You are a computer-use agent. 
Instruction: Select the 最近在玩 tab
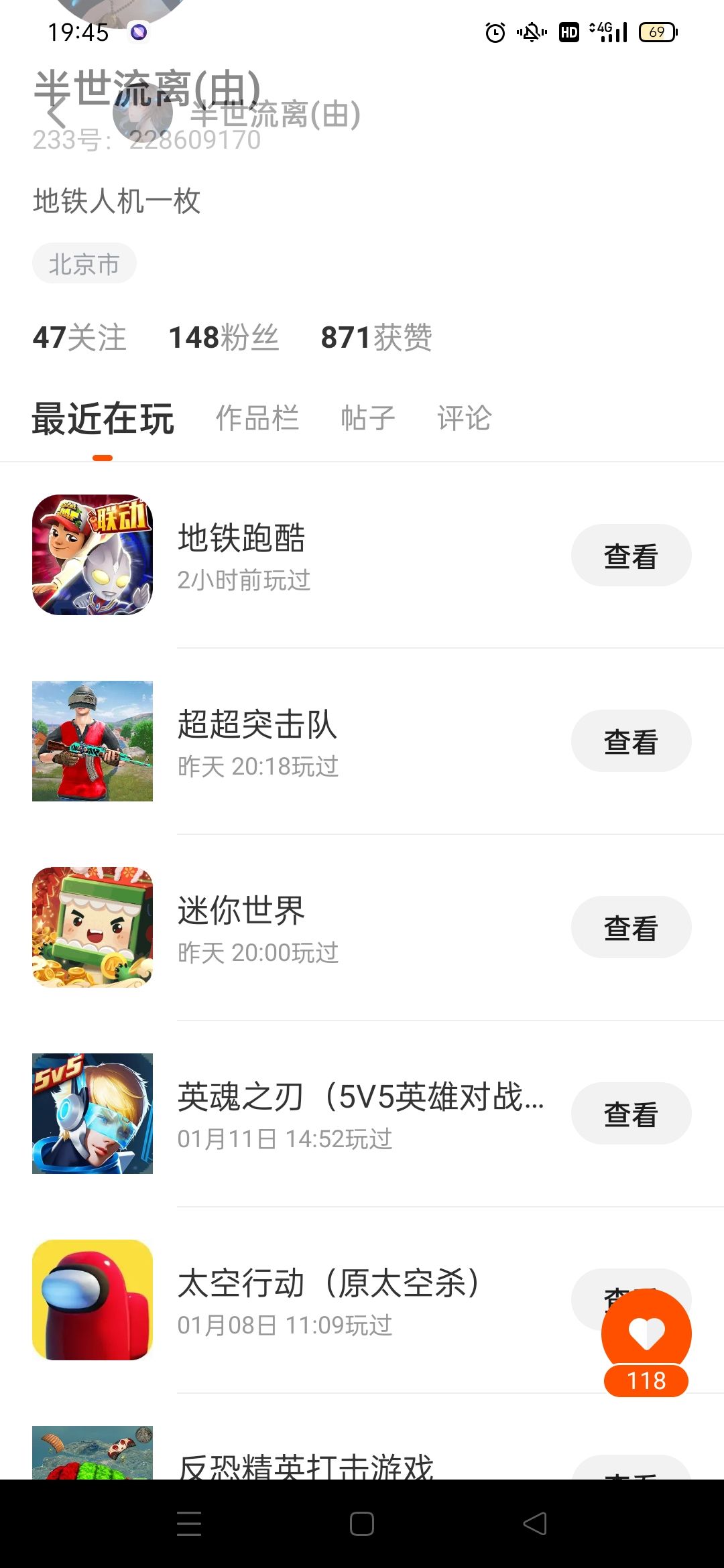[x=103, y=419]
